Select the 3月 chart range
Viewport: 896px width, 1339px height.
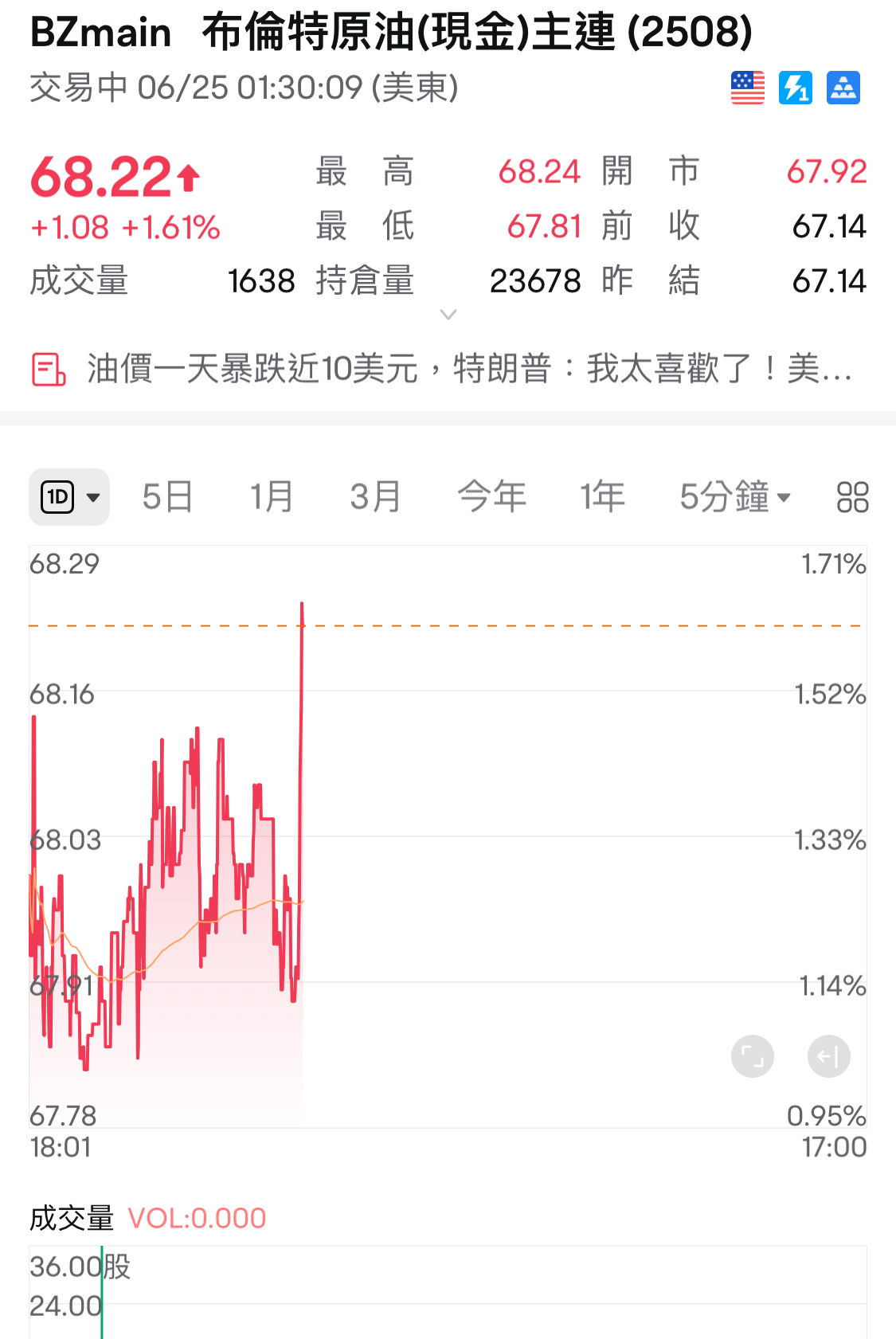tap(375, 497)
